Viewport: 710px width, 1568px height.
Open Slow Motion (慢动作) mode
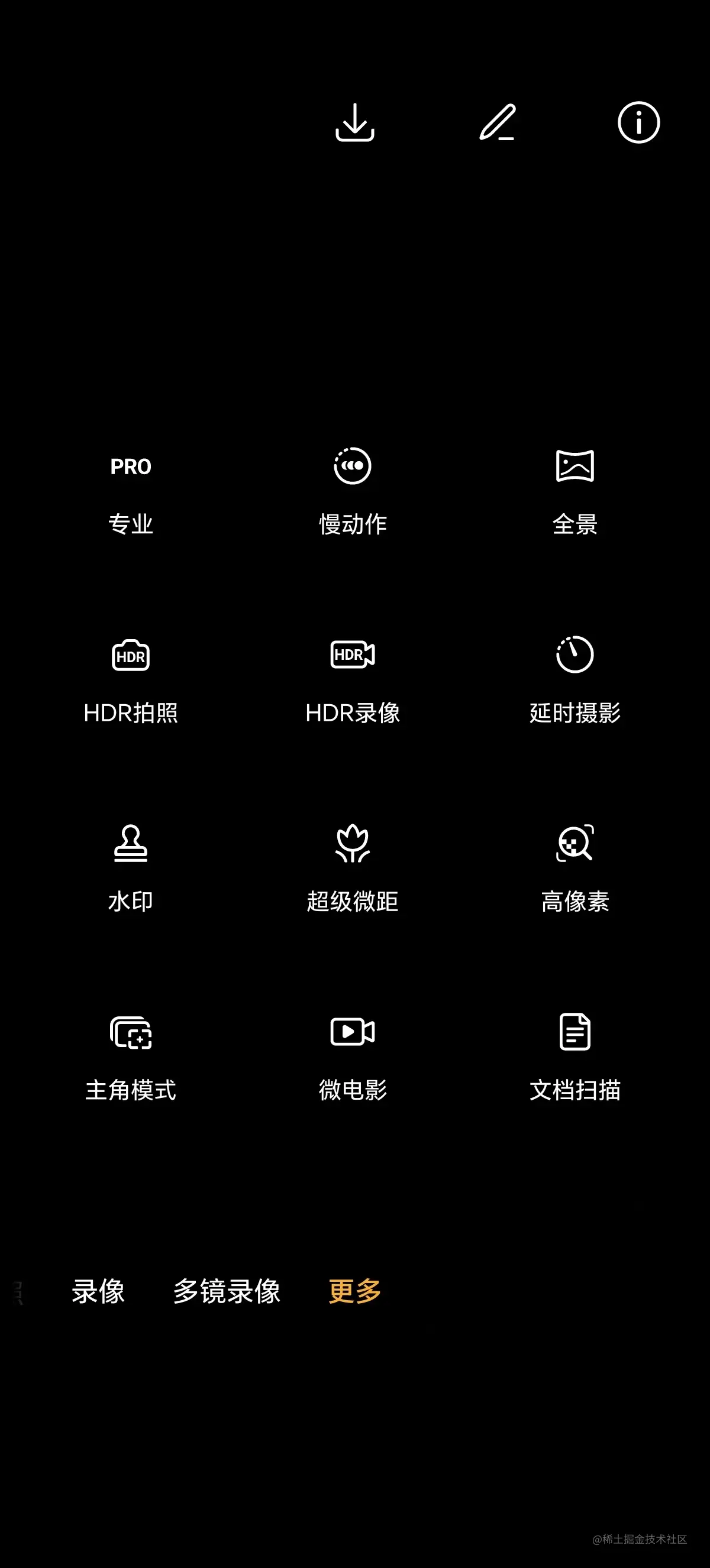click(353, 466)
